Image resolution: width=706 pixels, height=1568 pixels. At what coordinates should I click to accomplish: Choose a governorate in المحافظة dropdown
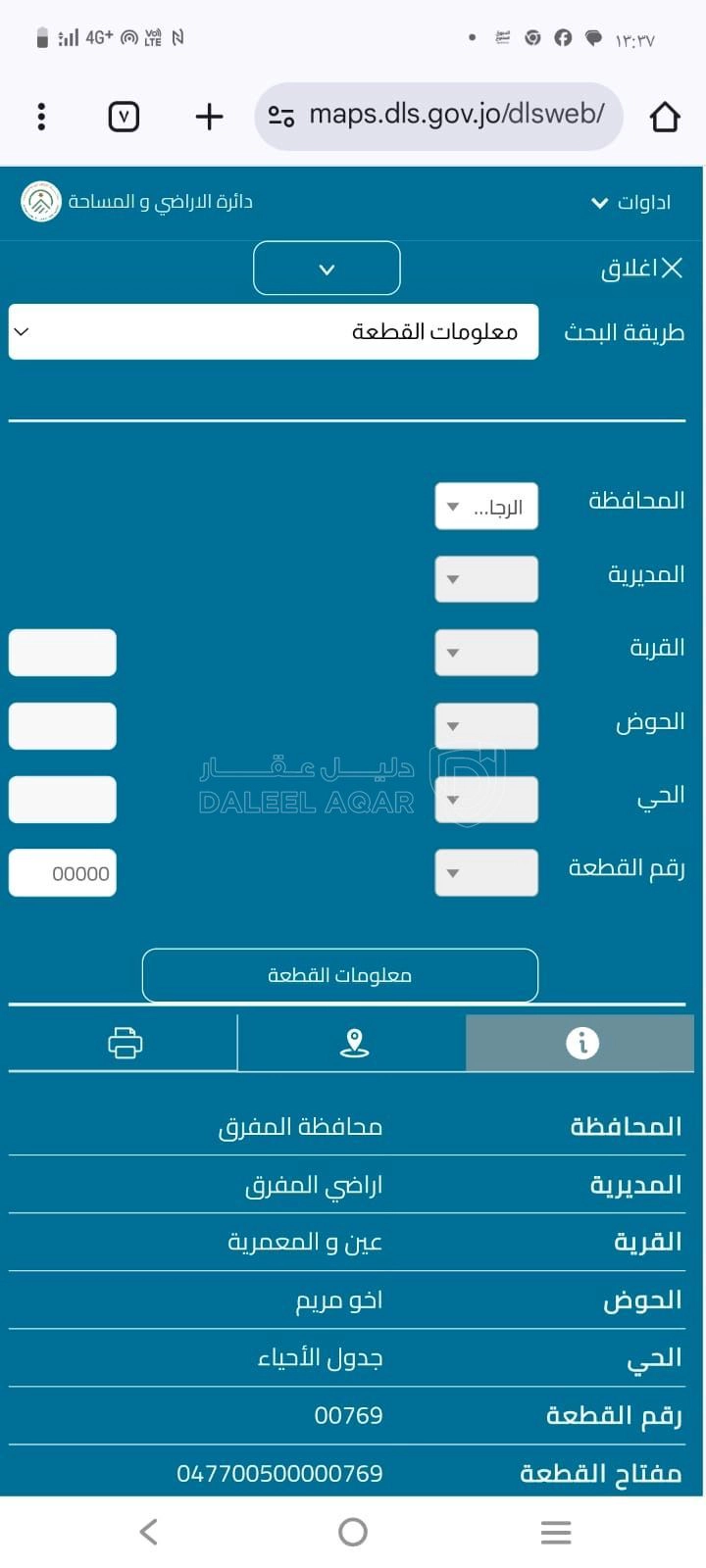486,507
